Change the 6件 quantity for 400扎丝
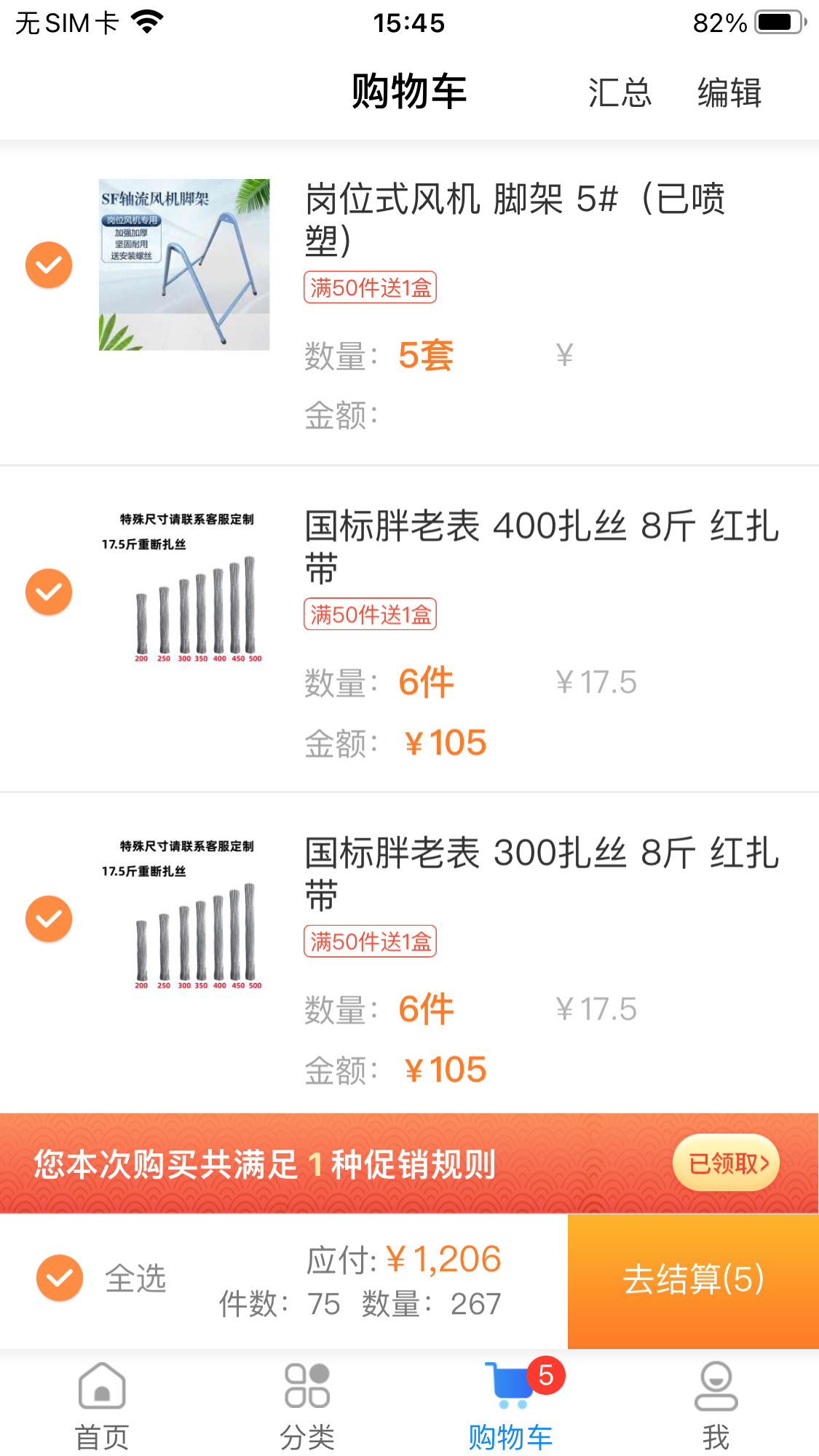 coord(426,683)
